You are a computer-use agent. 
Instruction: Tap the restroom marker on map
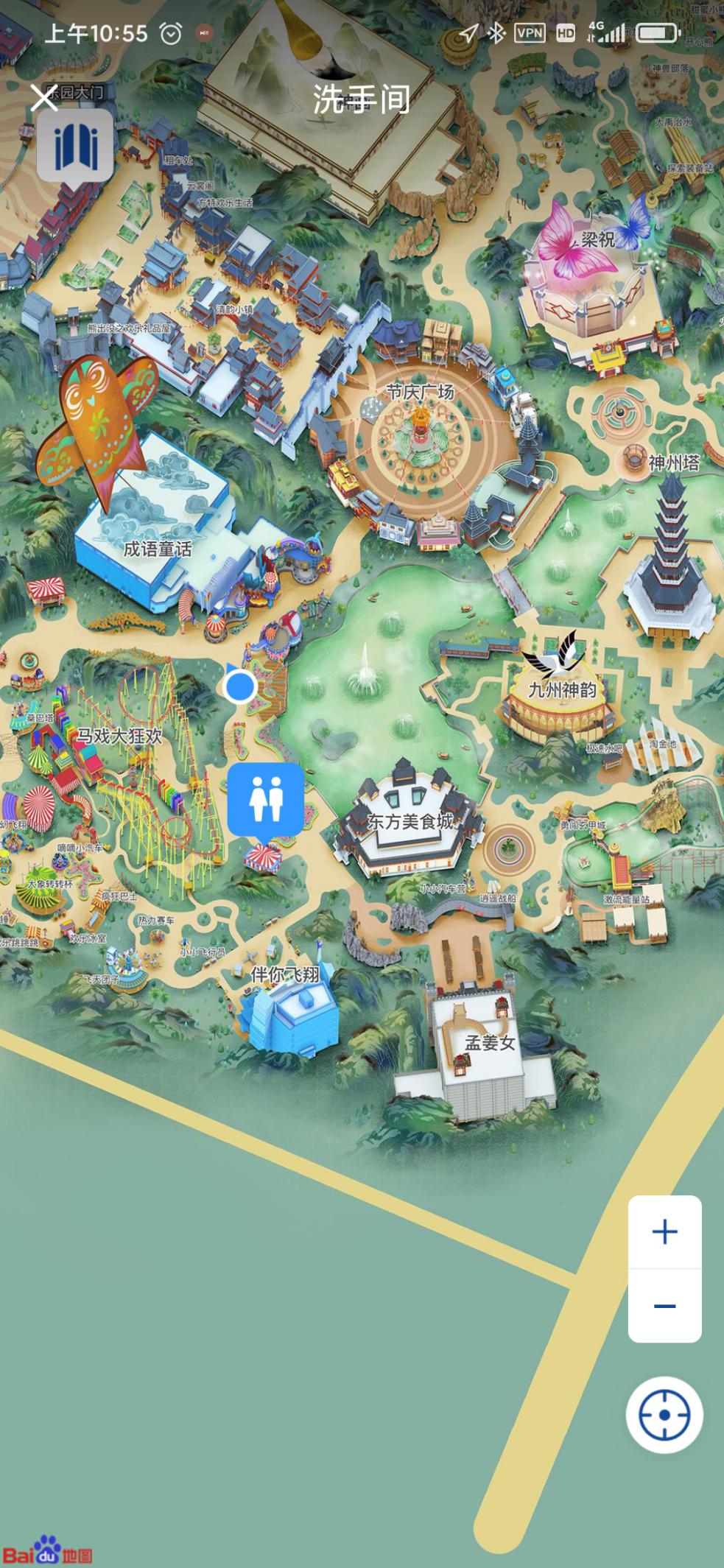(x=266, y=800)
